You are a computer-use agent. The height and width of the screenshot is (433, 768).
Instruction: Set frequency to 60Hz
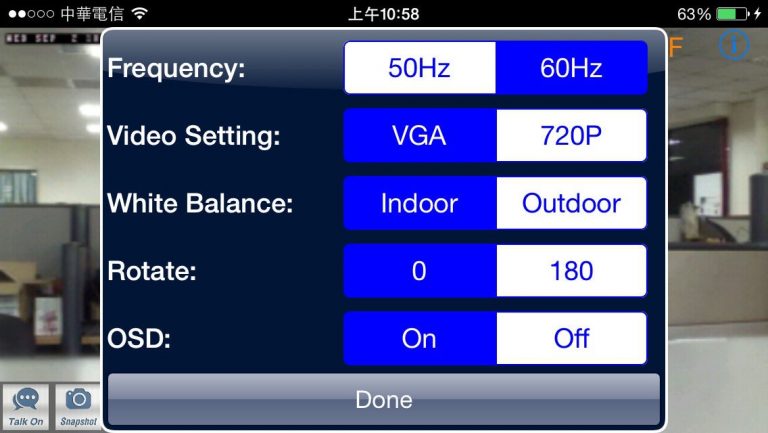(571, 68)
